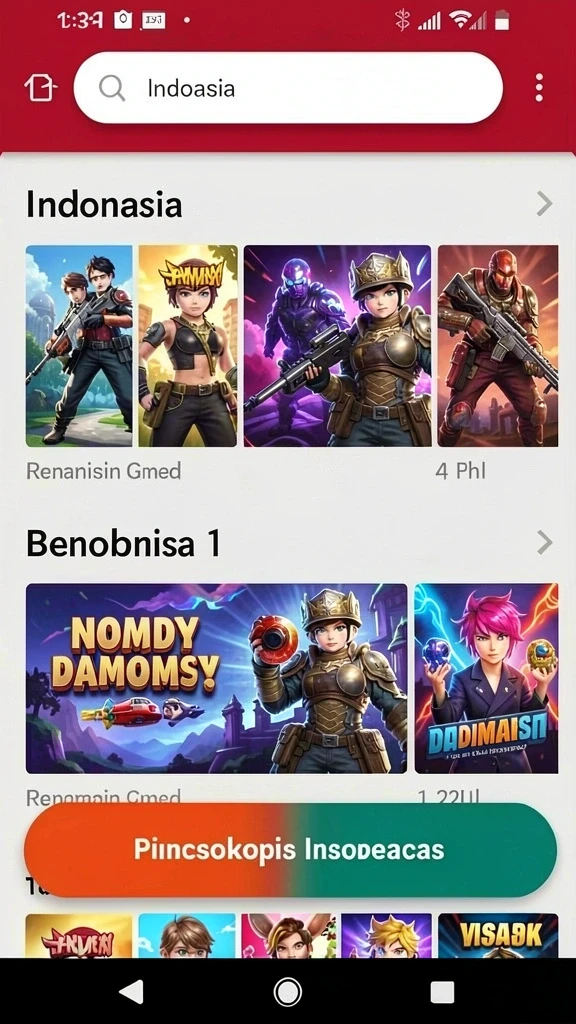Open the Dadimaisn game card
This screenshot has height=1024, width=576.
(x=487, y=678)
